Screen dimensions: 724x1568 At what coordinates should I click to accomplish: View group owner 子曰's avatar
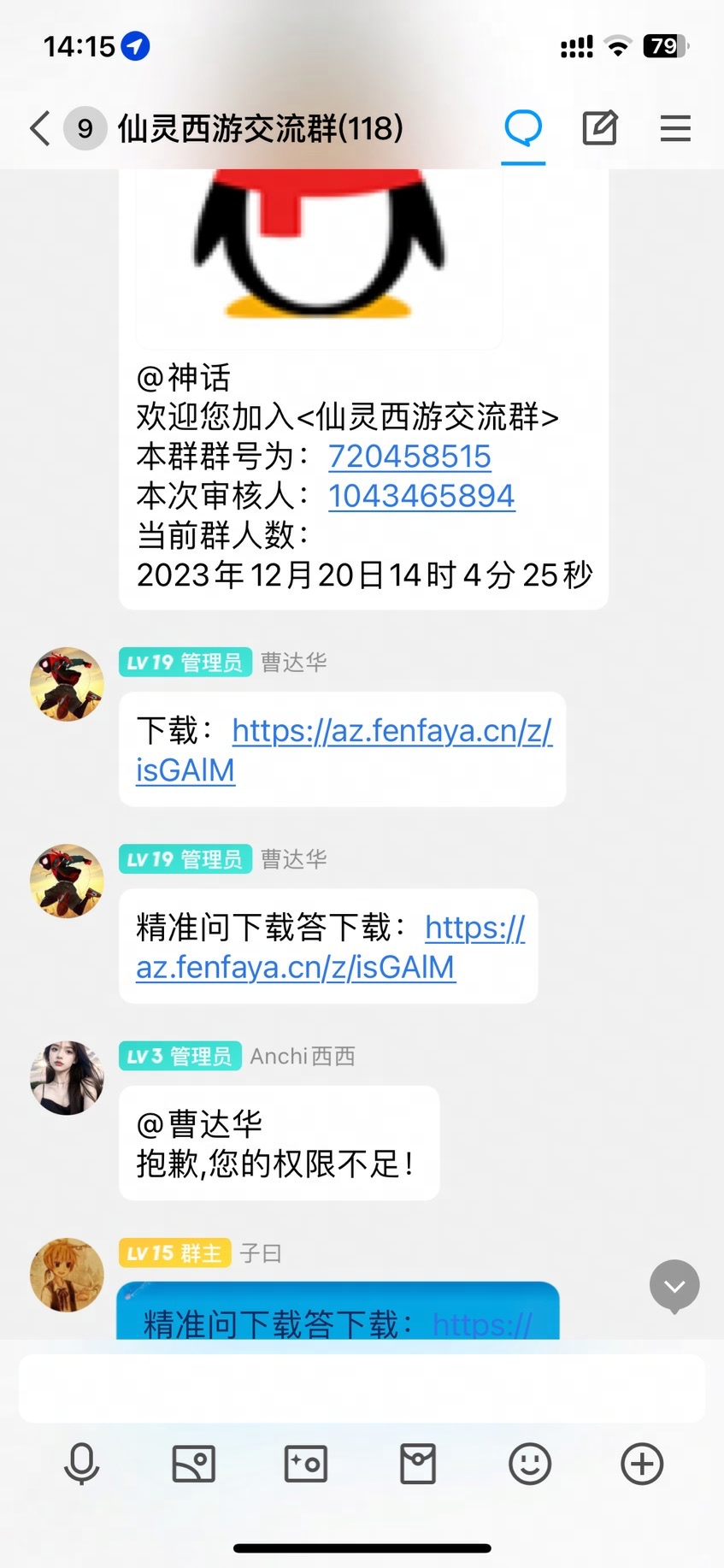coord(67,1274)
